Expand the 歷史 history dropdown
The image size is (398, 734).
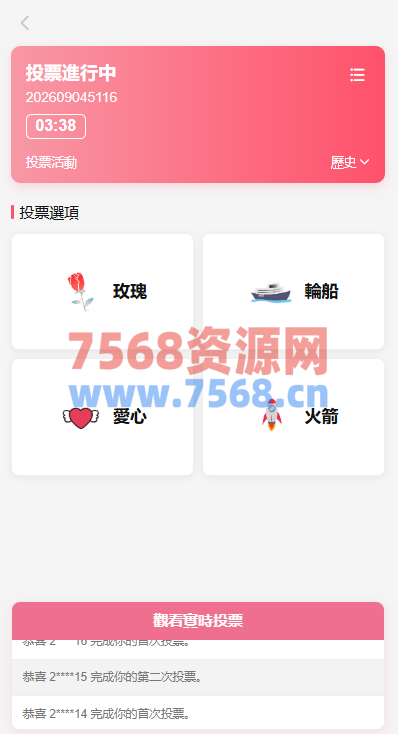coord(350,162)
